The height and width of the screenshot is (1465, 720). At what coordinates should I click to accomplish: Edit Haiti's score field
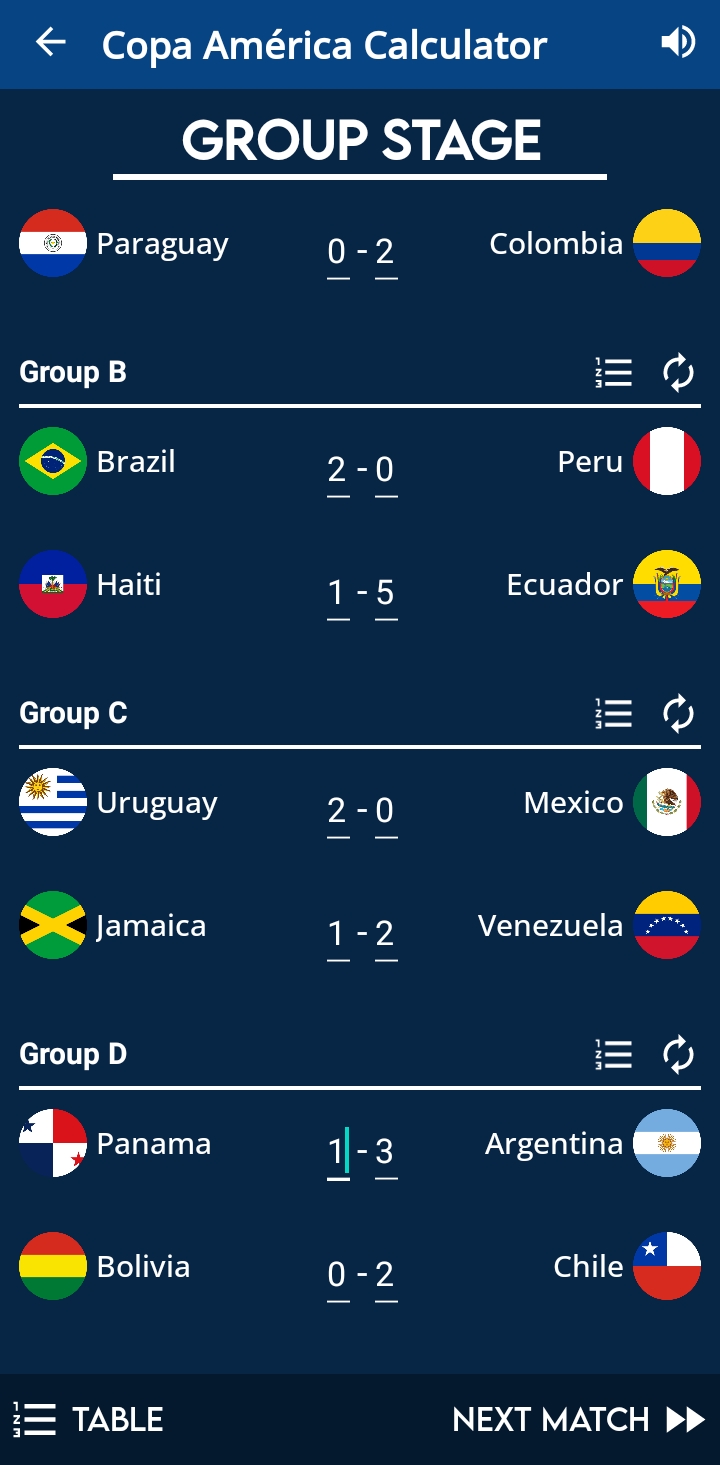[338, 593]
